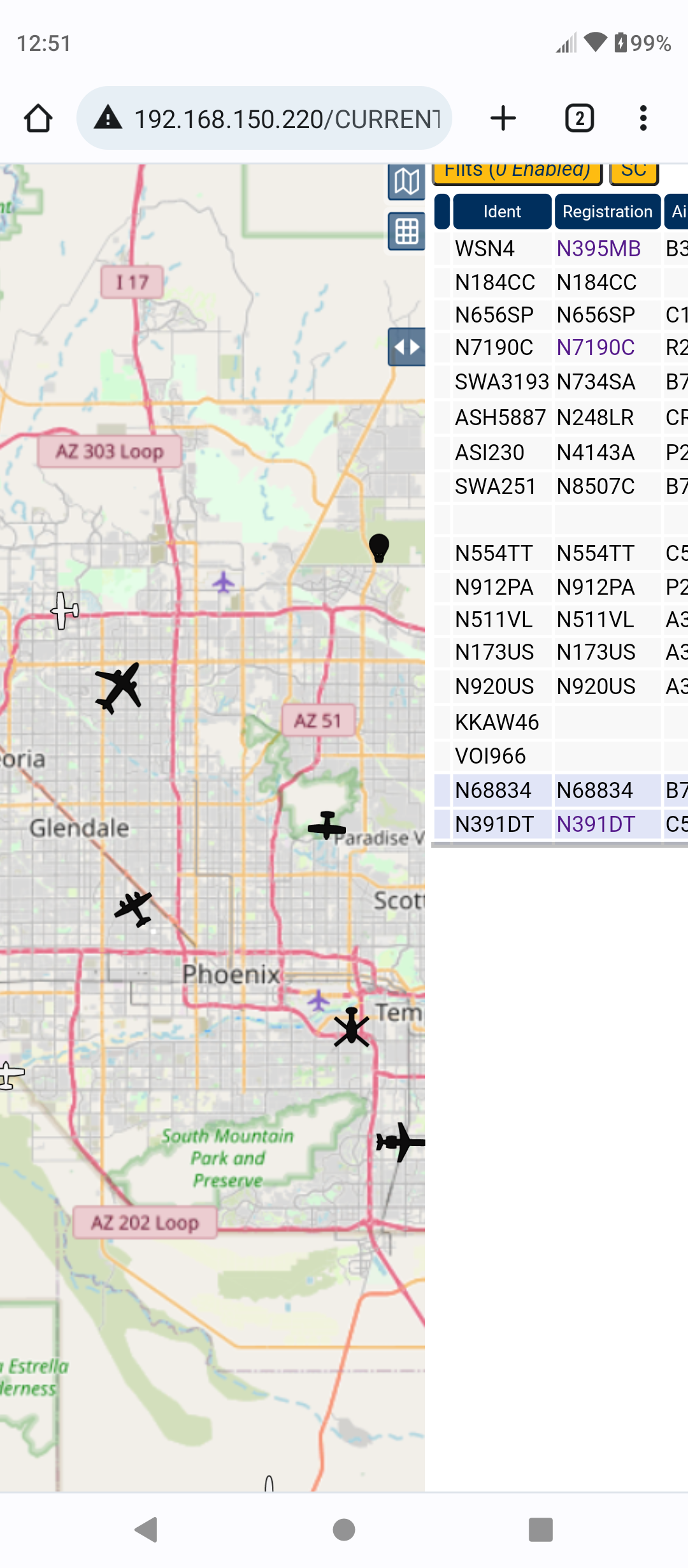Open registration link N395MB
This screenshot has width=688, height=1568.
tap(598, 249)
